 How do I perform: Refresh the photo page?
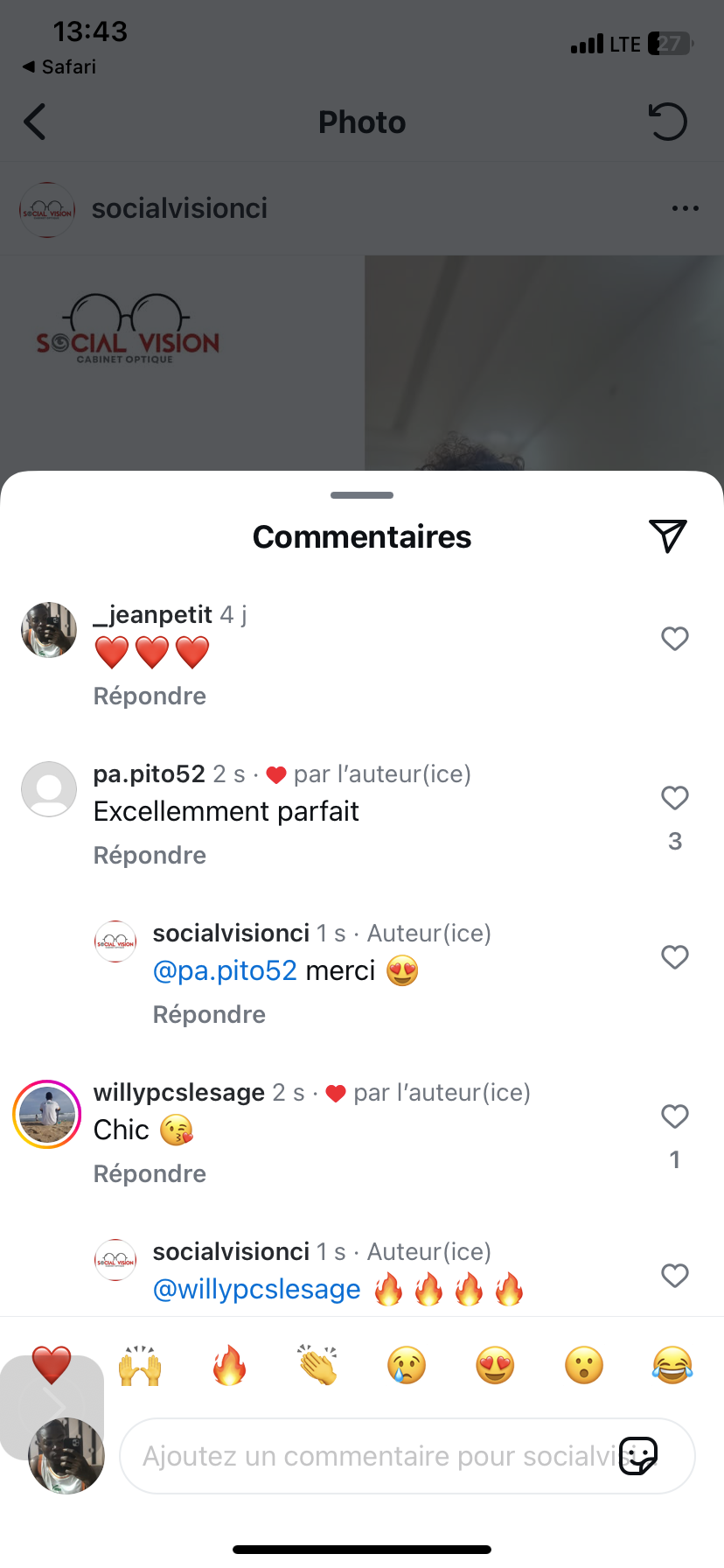(x=667, y=122)
